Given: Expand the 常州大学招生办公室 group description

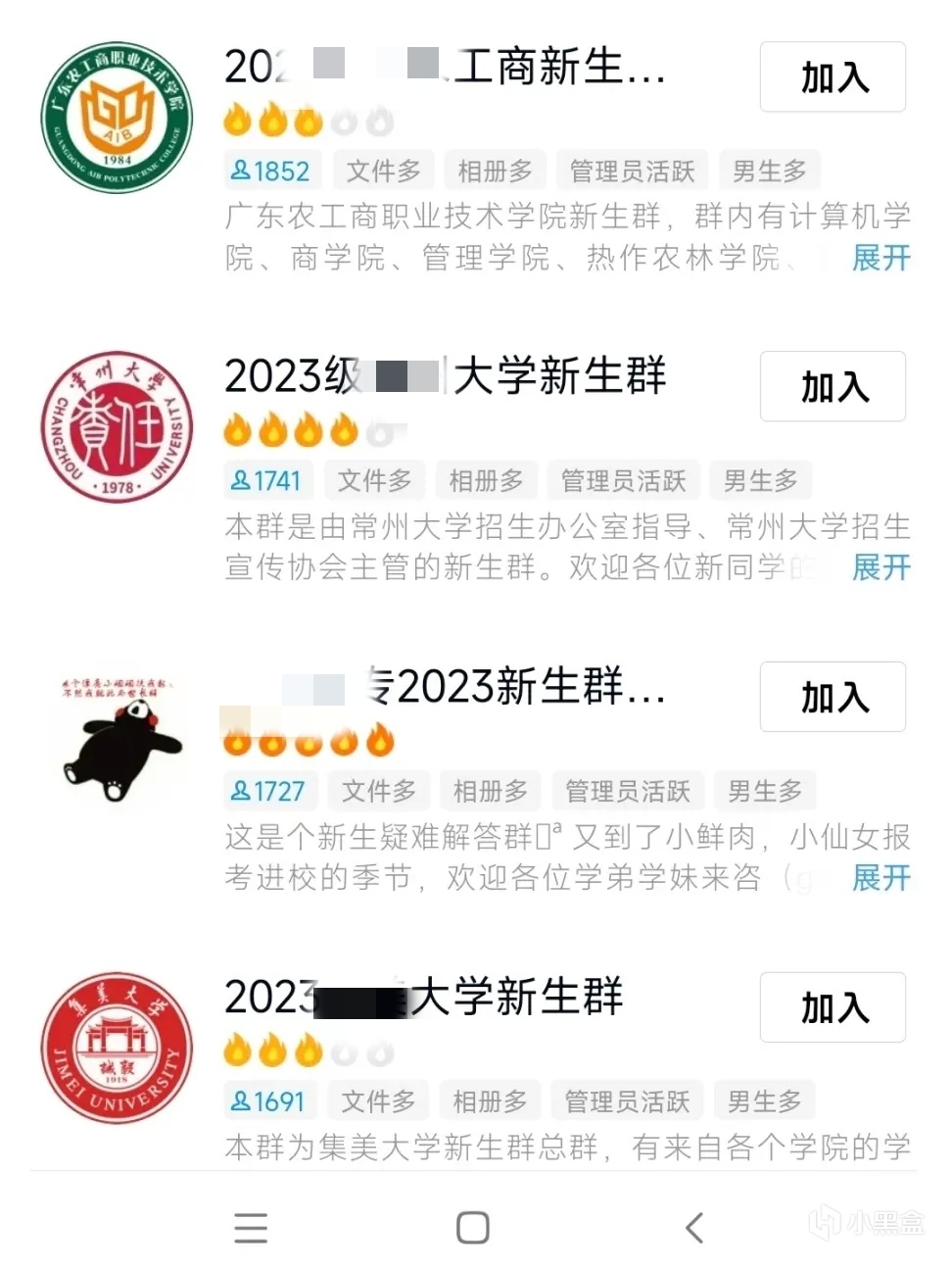Looking at the screenshot, I should coord(881,567).
